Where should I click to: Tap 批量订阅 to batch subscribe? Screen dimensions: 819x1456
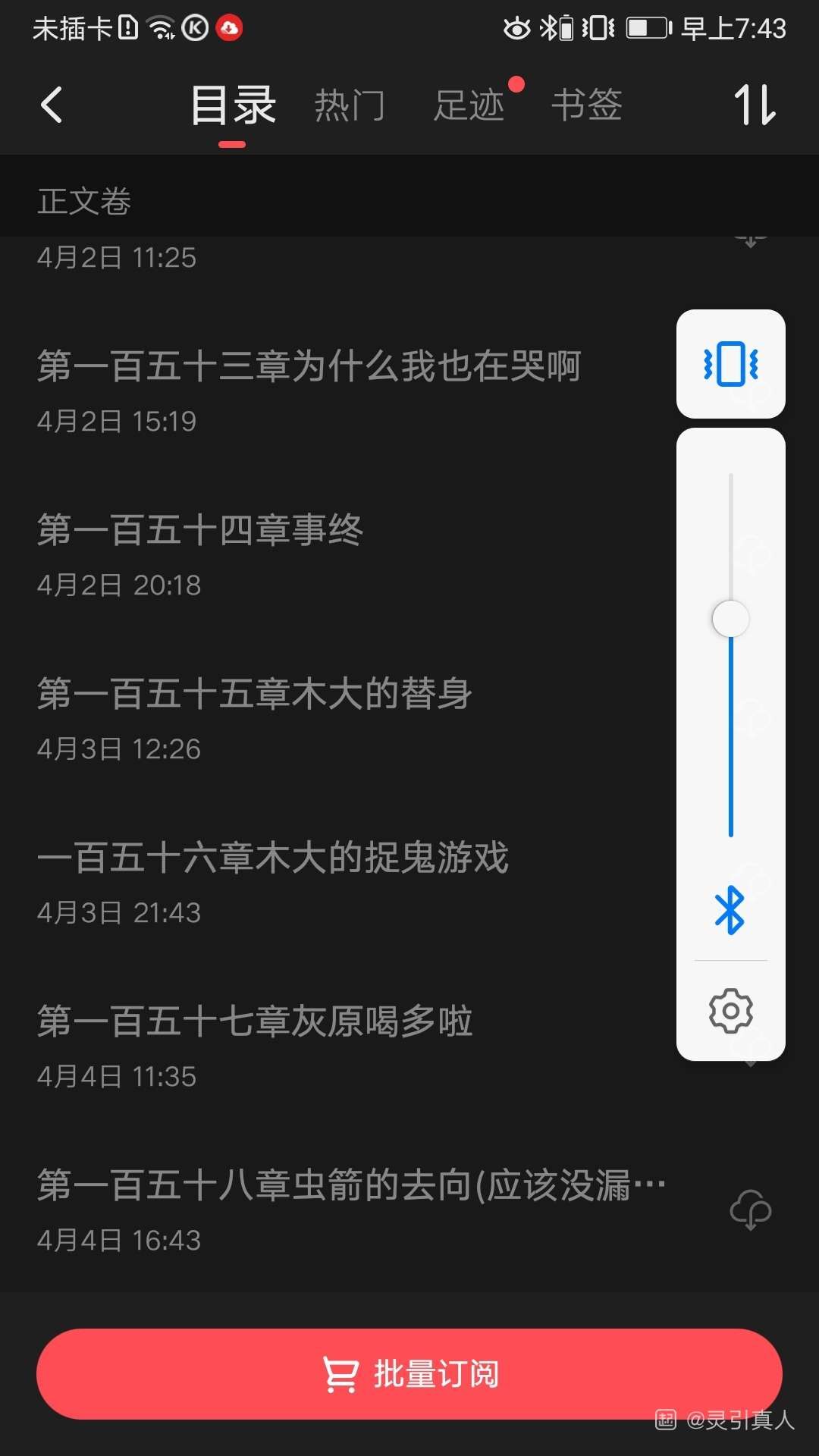409,1373
